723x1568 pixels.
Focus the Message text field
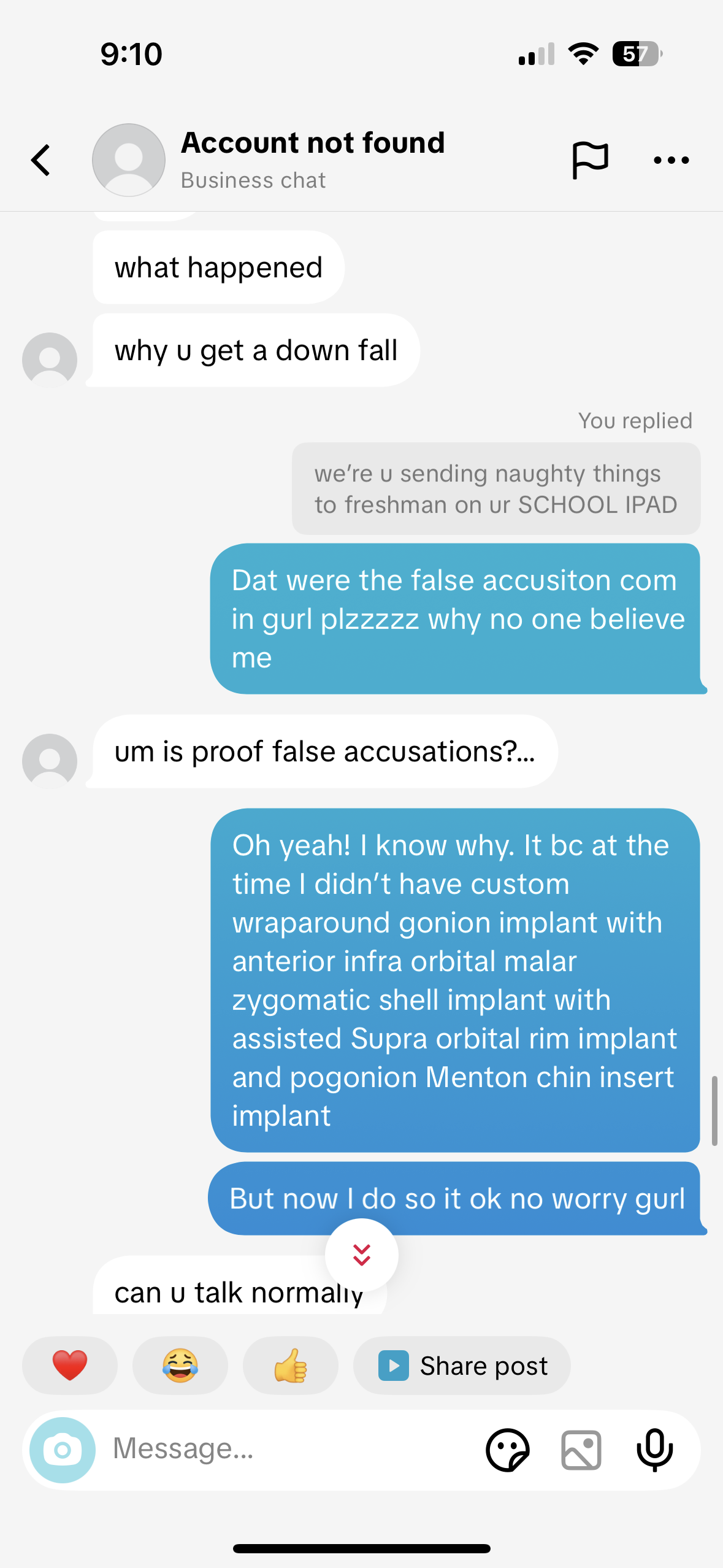(x=288, y=1450)
